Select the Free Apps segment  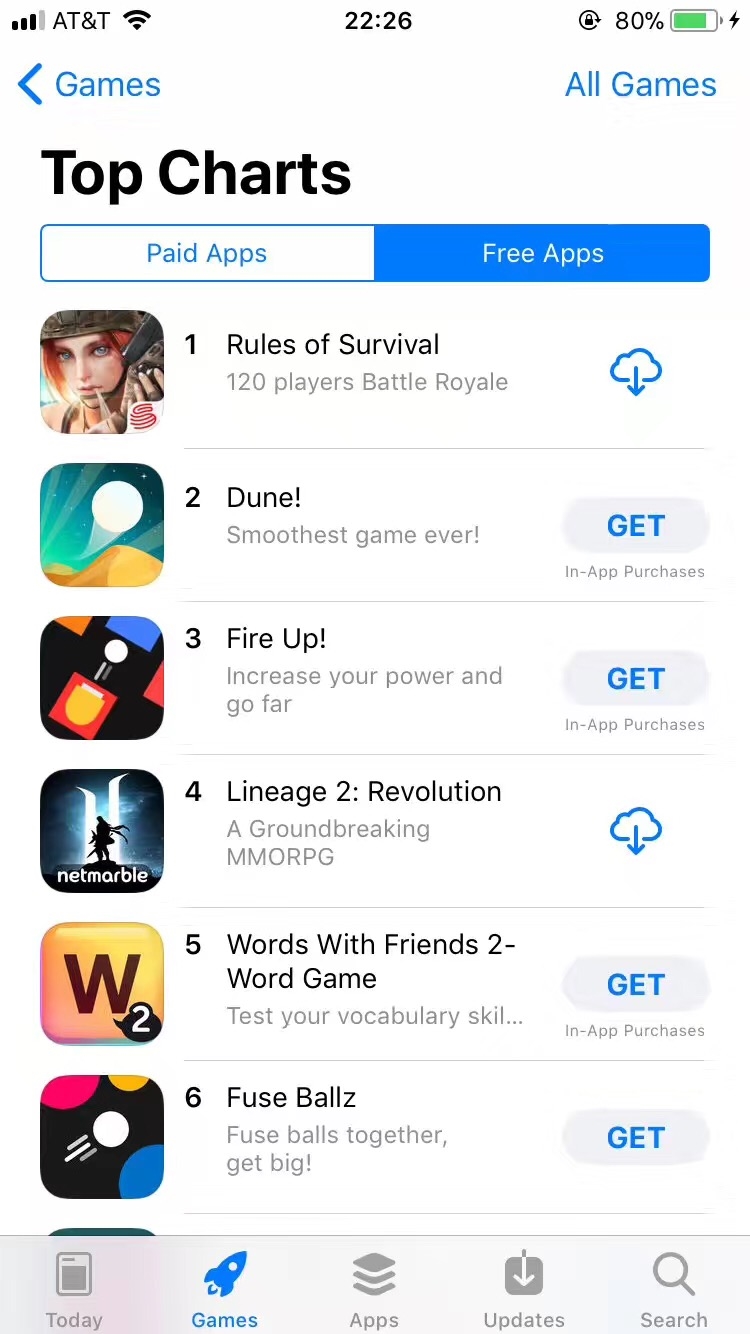(x=542, y=253)
